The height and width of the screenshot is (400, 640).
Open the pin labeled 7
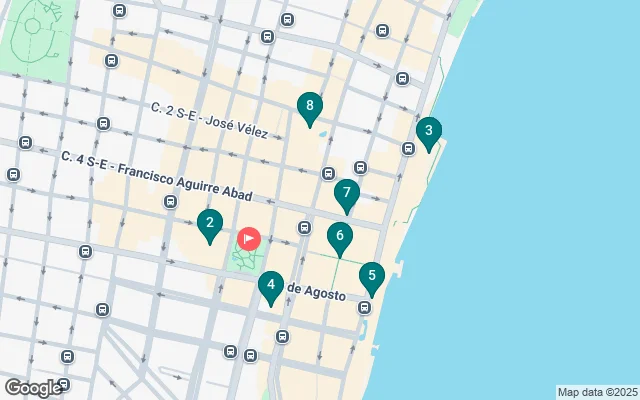coord(347,193)
